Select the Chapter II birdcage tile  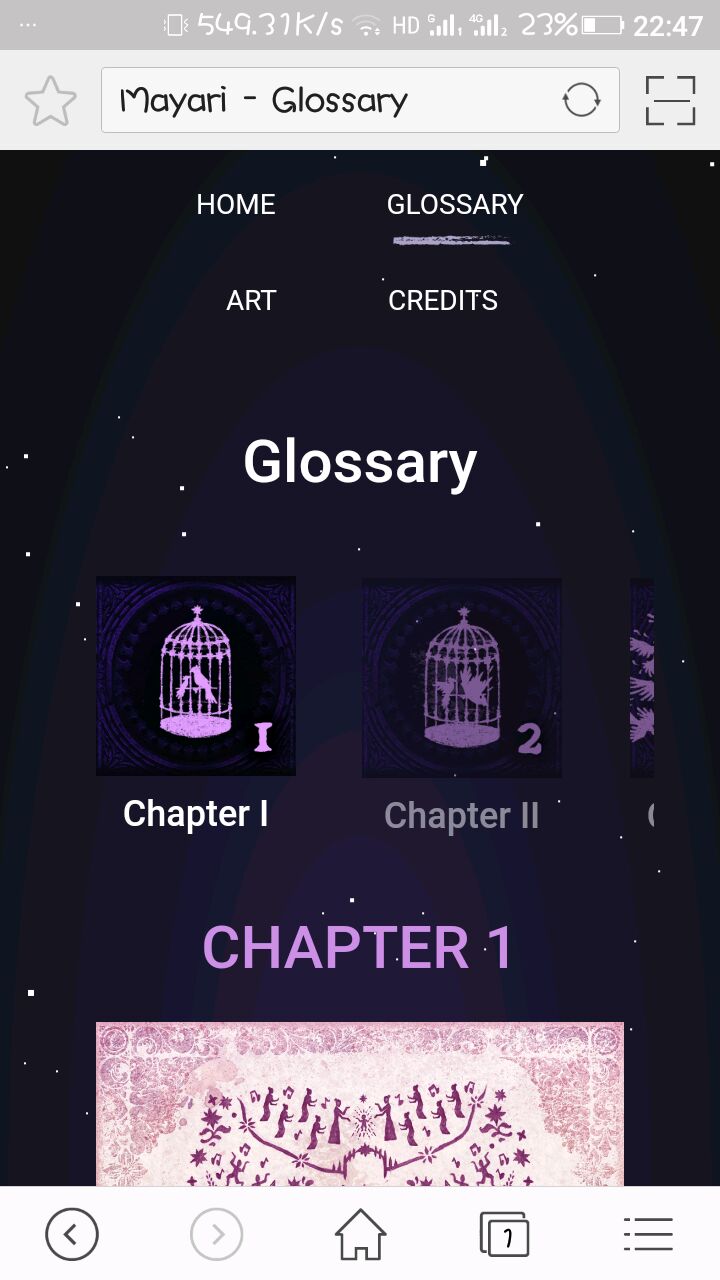(462, 678)
